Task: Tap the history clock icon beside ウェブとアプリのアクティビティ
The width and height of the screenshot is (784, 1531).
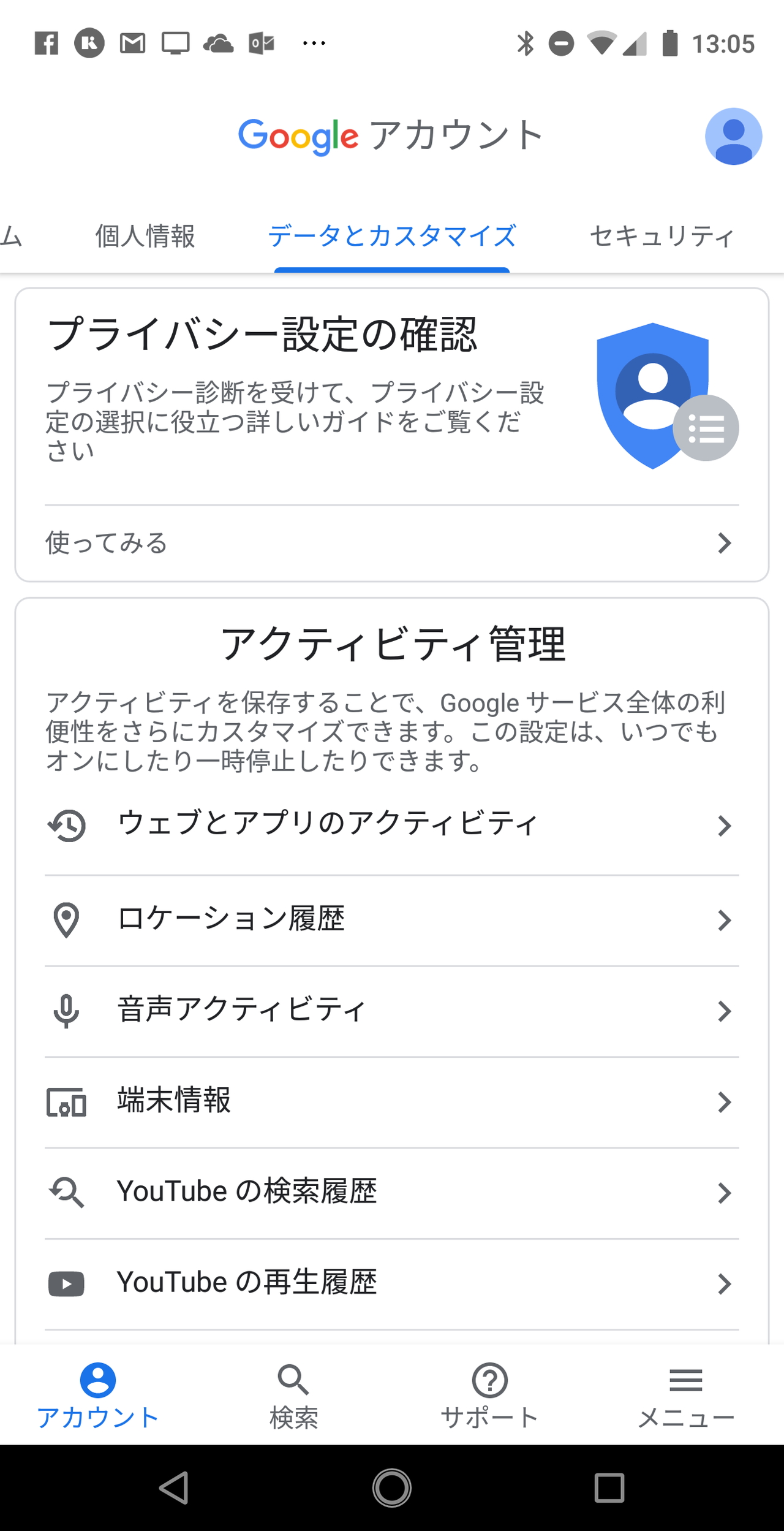Action: [66, 826]
